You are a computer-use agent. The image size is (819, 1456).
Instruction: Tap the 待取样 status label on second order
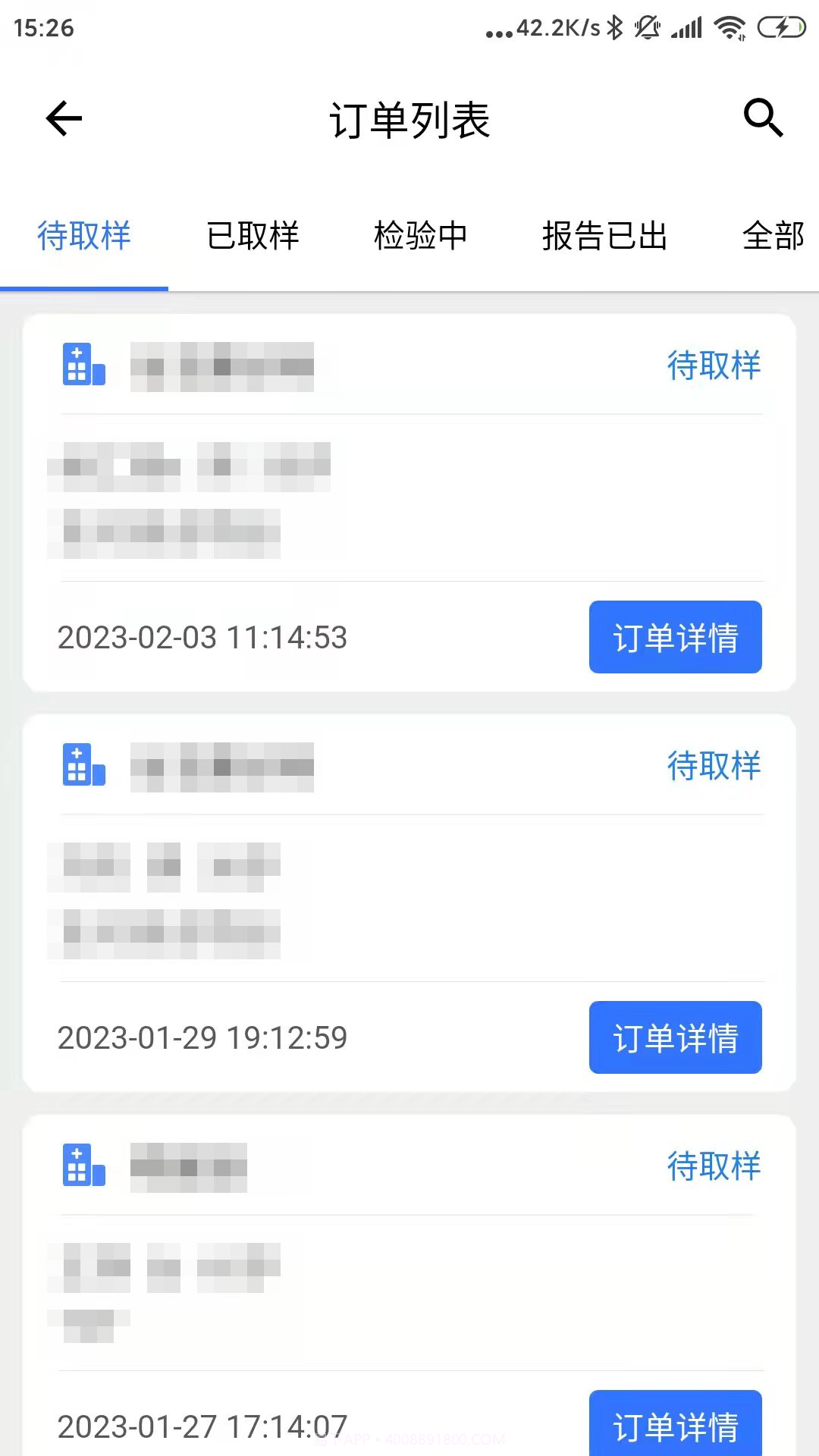click(x=714, y=767)
